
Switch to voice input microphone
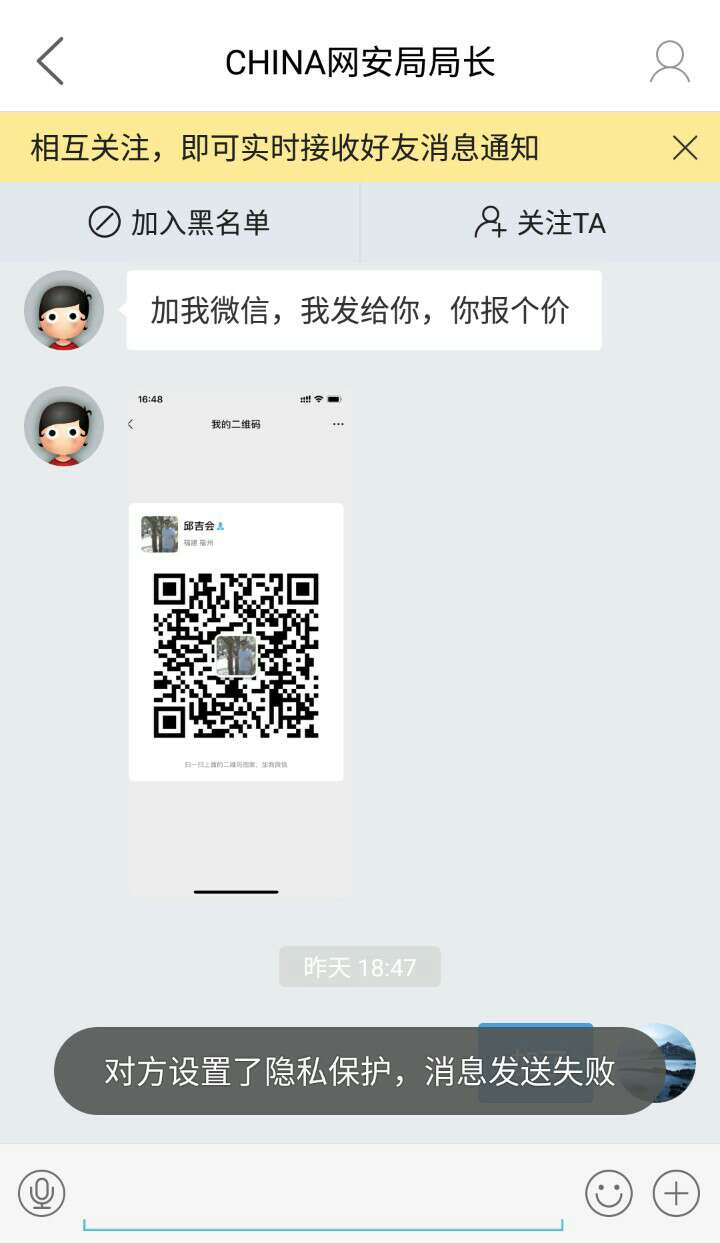click(42, 1193)
